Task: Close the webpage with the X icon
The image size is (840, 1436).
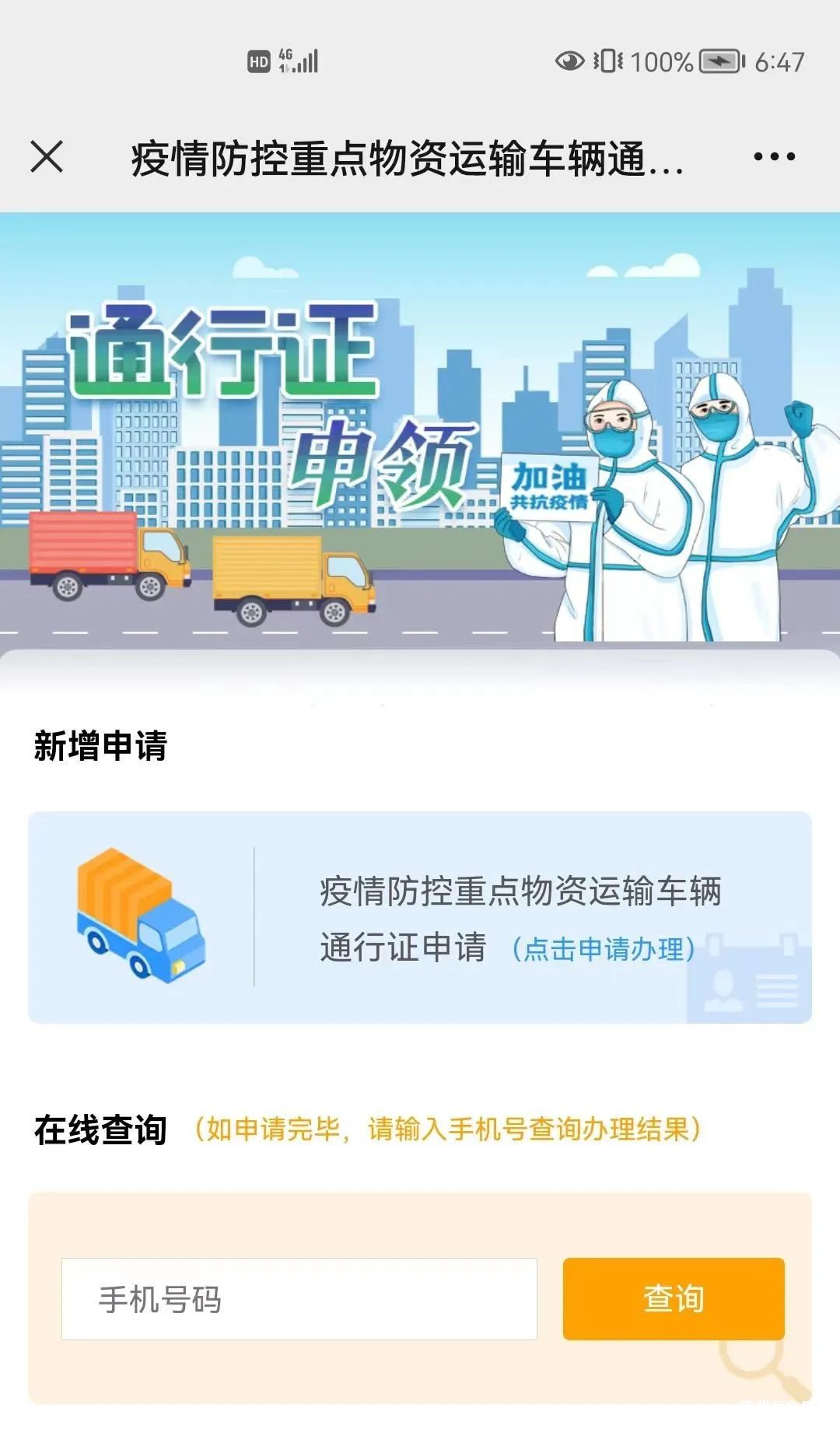Action: 47,156
